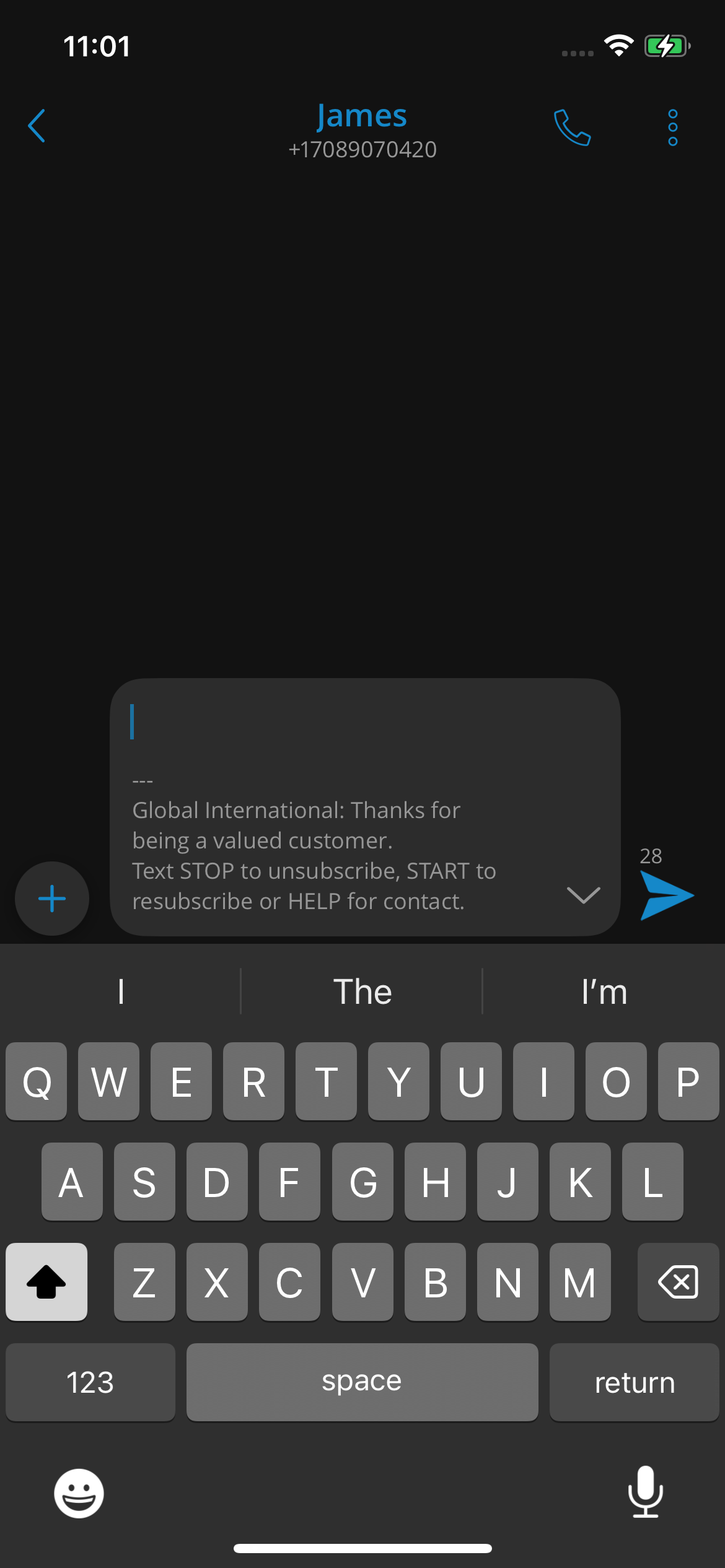Expand contact details by tapping James
The width and height of the screenshot is (725, 1568).
click(x=361, y=115)
